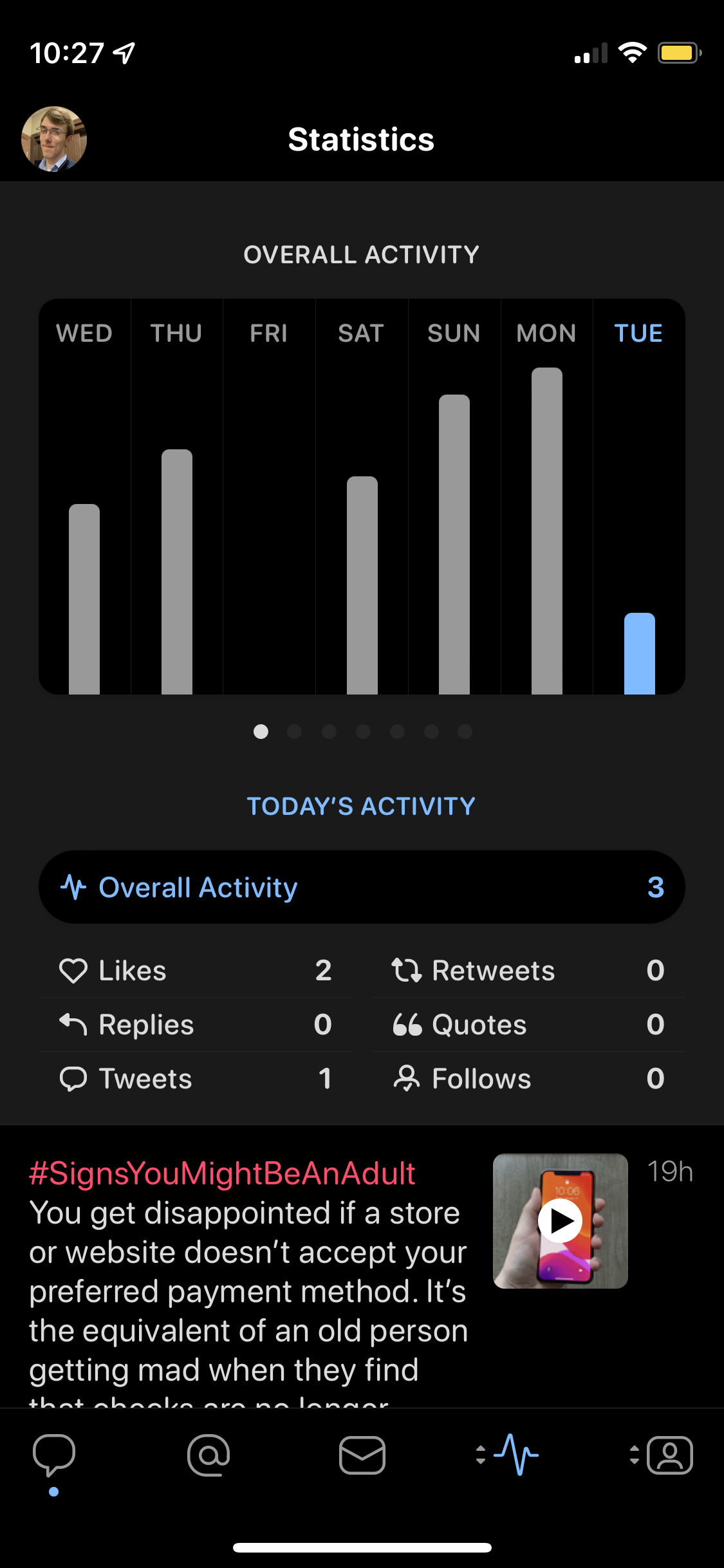Show Follows statistics
The width and height of the screenshot is (724, 1568).
point(528,1078)
